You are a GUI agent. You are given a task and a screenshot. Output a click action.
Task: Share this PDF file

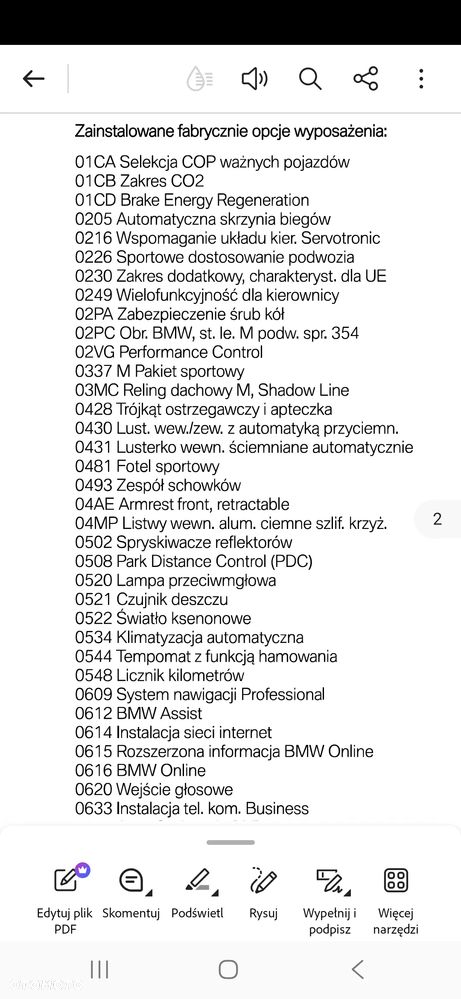coord(365,78)
